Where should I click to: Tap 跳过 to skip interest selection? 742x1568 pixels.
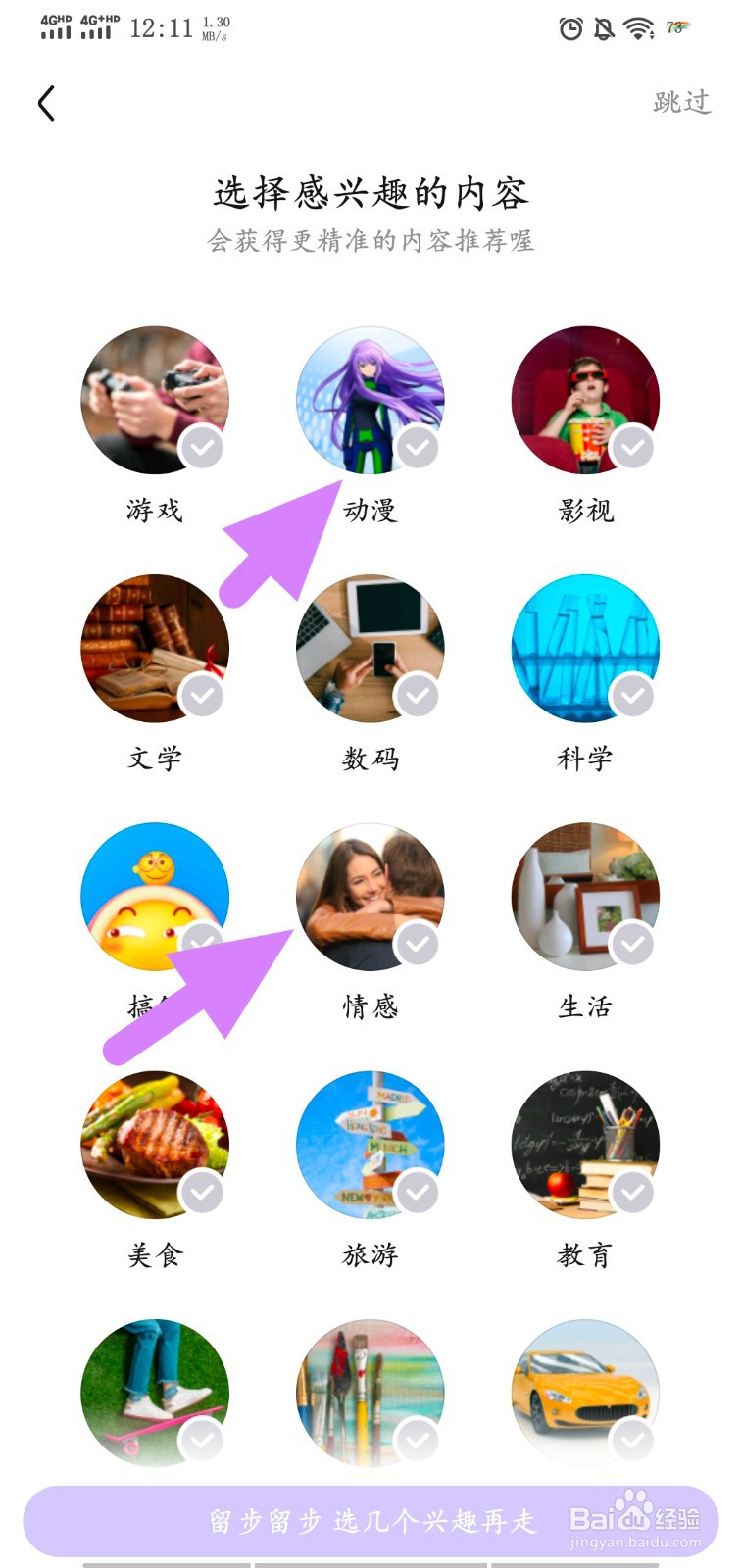(682, 102)
